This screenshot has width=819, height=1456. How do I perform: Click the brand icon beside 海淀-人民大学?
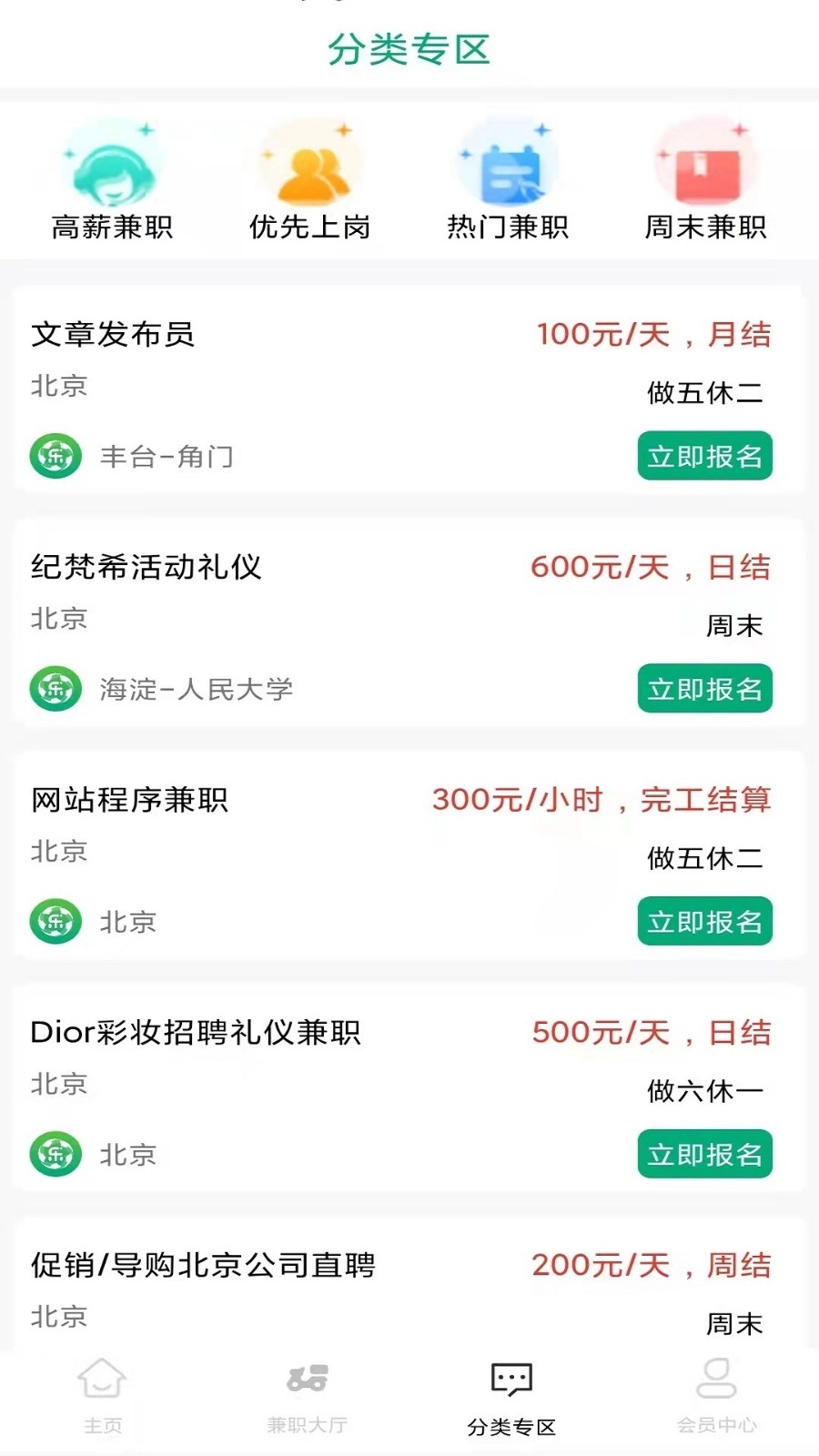[55, 690]
